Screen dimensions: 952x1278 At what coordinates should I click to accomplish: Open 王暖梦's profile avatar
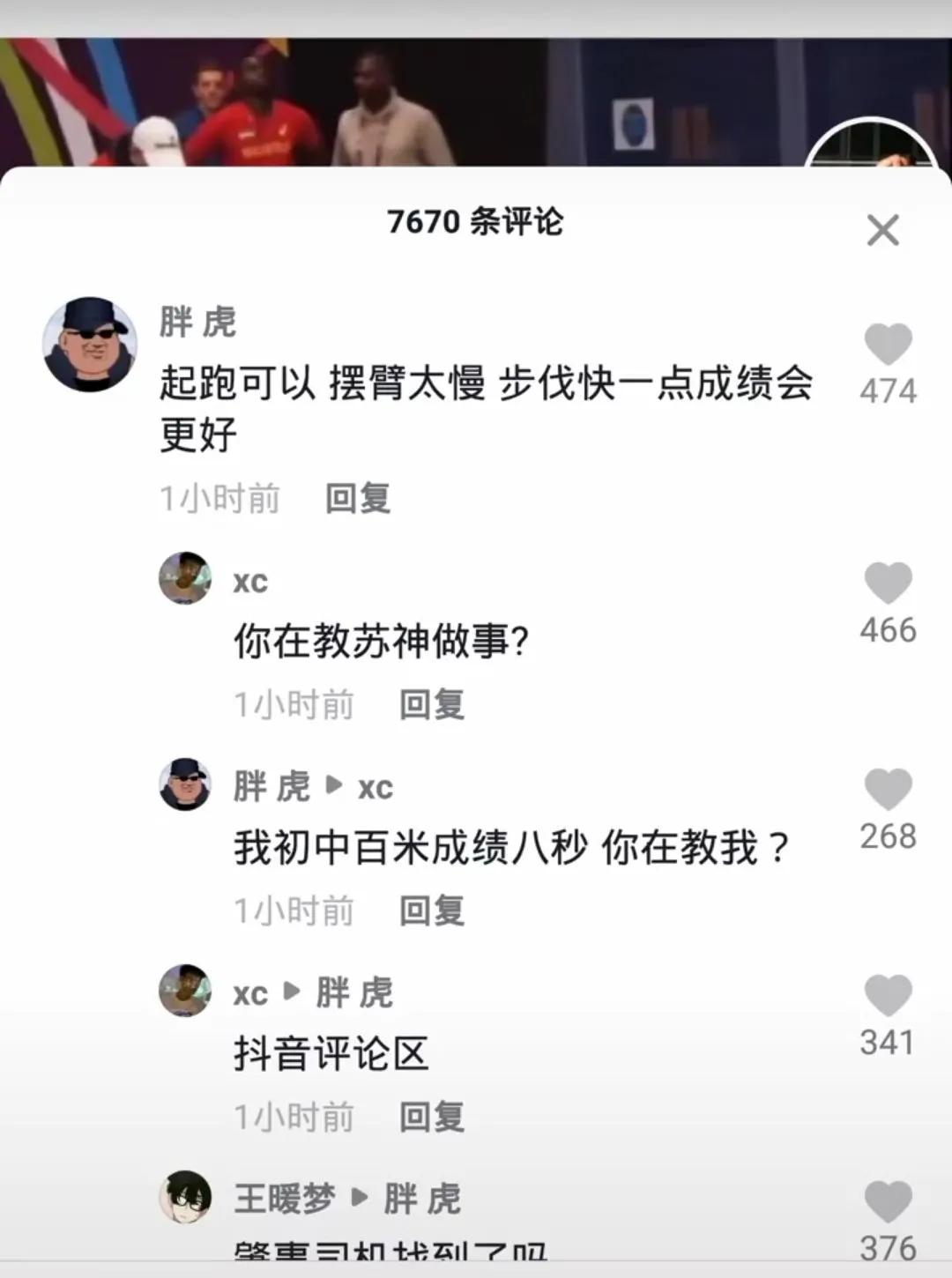click(184, 1197)
